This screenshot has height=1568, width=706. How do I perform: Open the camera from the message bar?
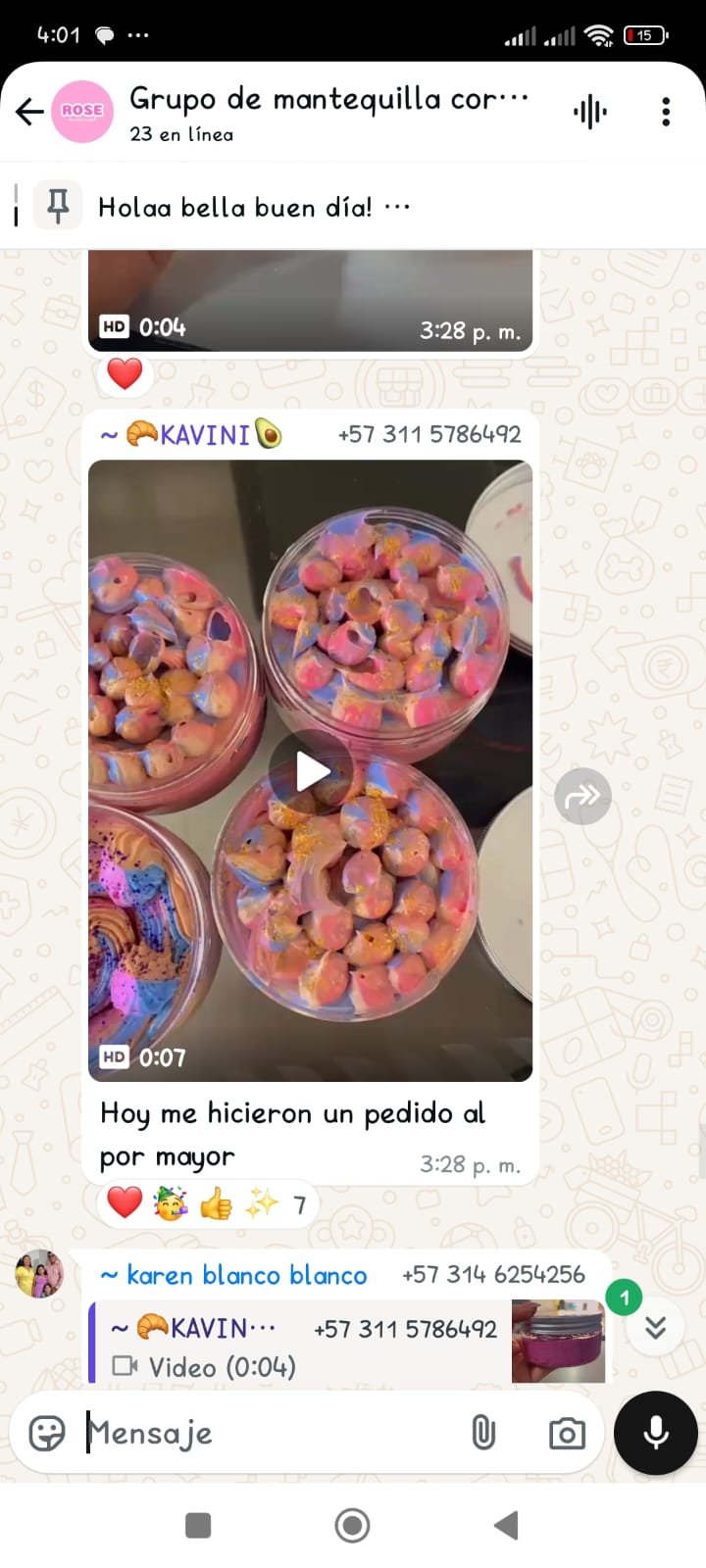pos(567,1434)
